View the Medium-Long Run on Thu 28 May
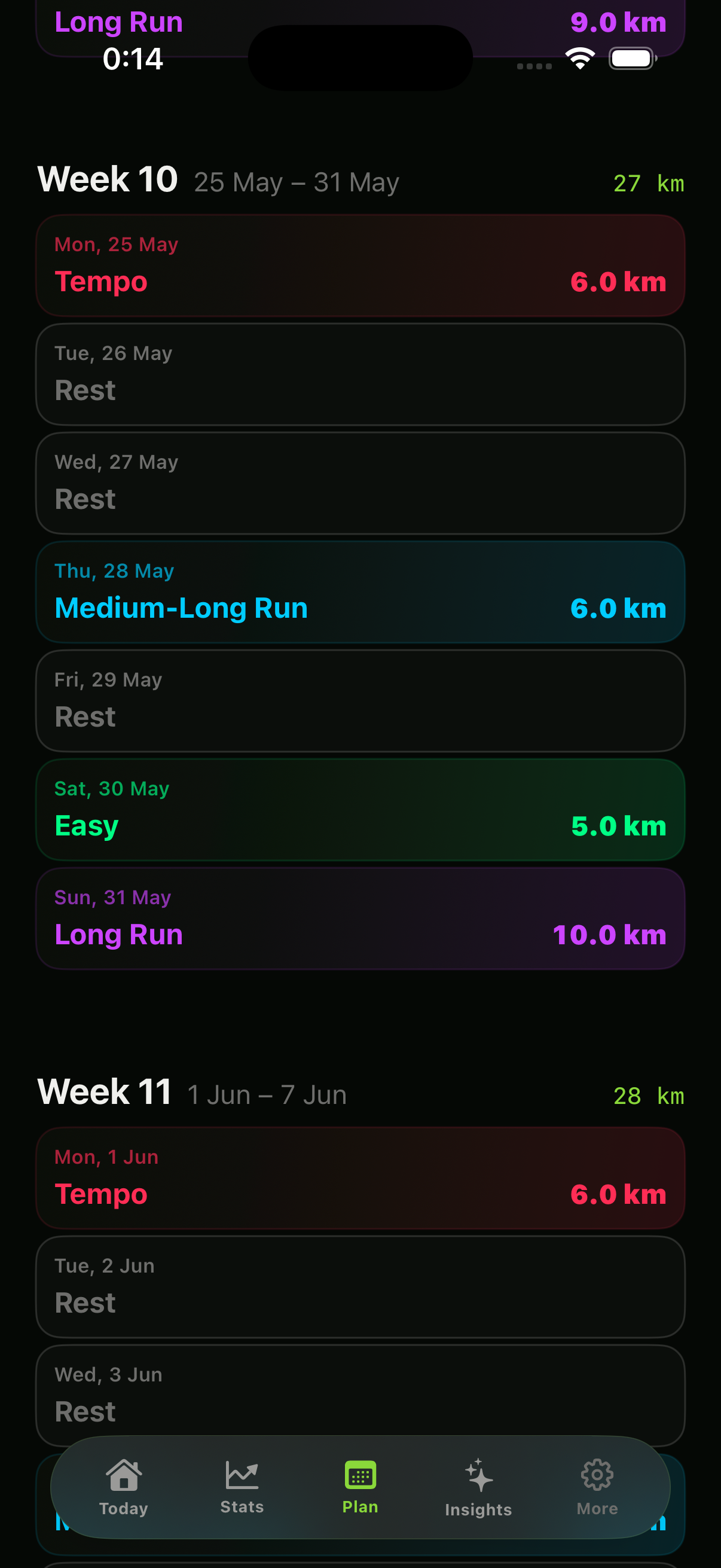This screenshot has width=721, height=1568. (360, 591)
